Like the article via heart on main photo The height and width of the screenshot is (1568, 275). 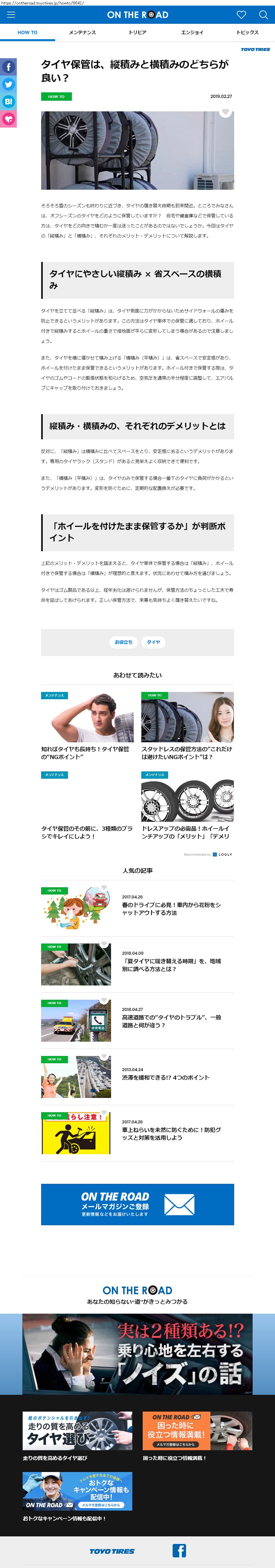(226, 112)
